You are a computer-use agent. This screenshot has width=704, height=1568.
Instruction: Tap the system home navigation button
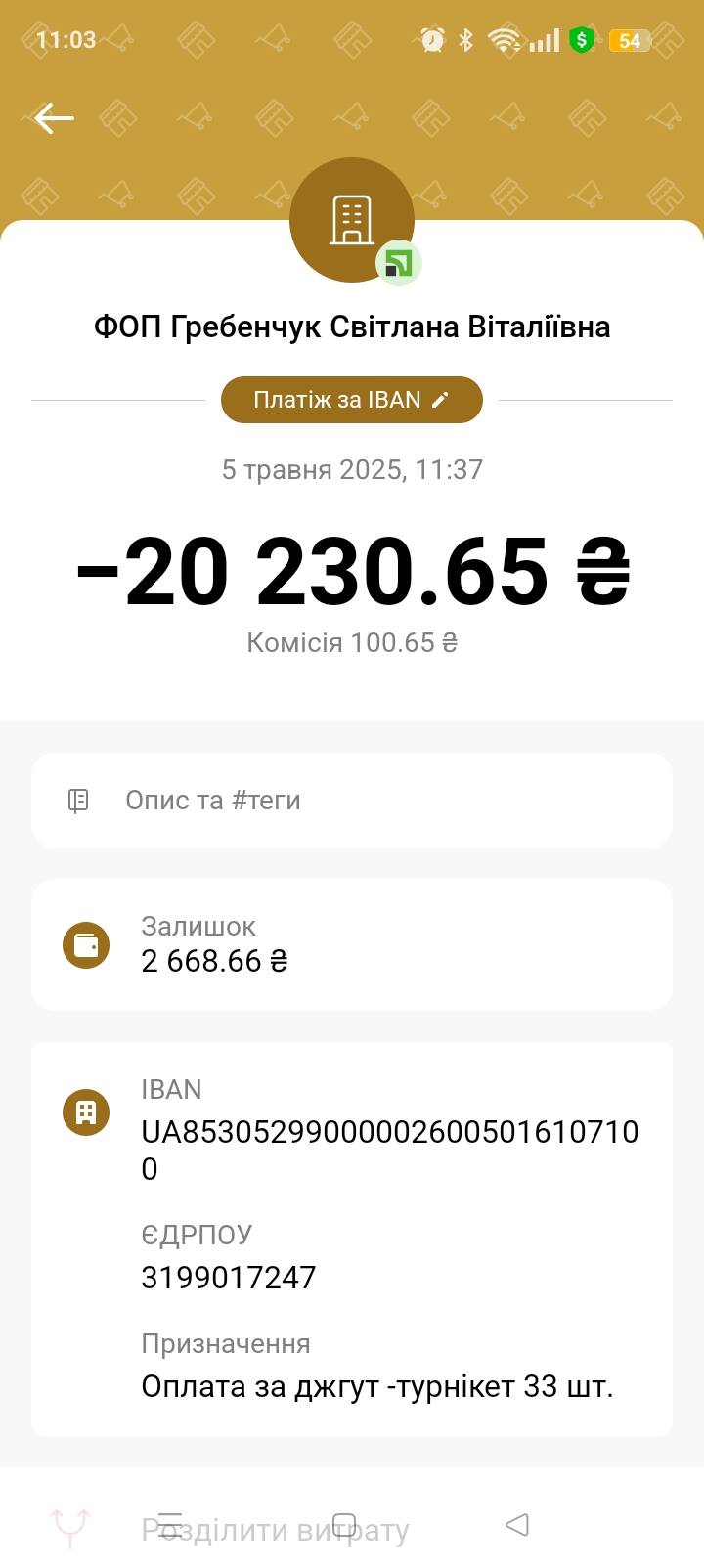pos(344,1524)
